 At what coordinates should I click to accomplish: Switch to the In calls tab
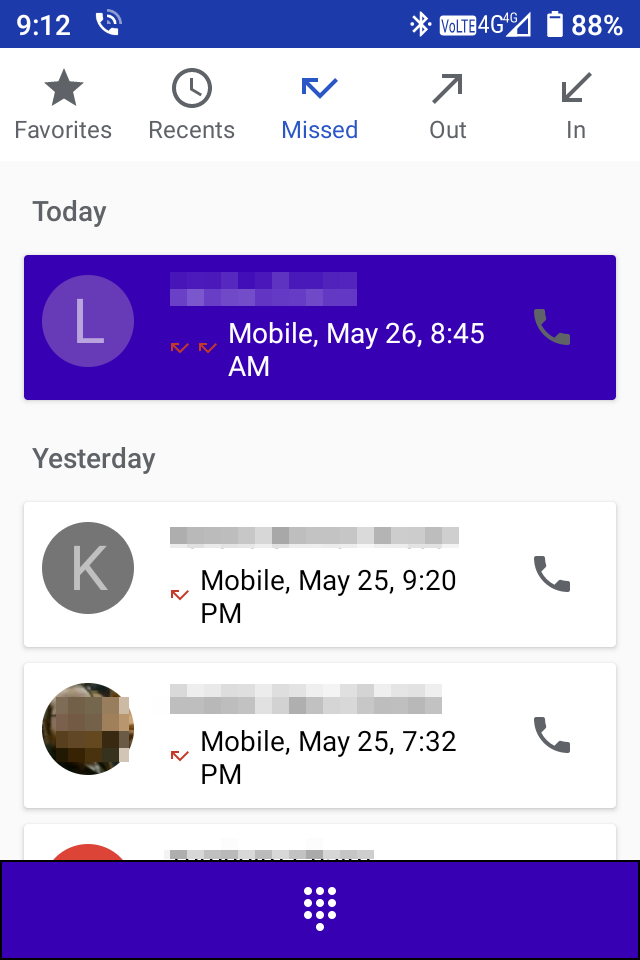tap(576, 105)
